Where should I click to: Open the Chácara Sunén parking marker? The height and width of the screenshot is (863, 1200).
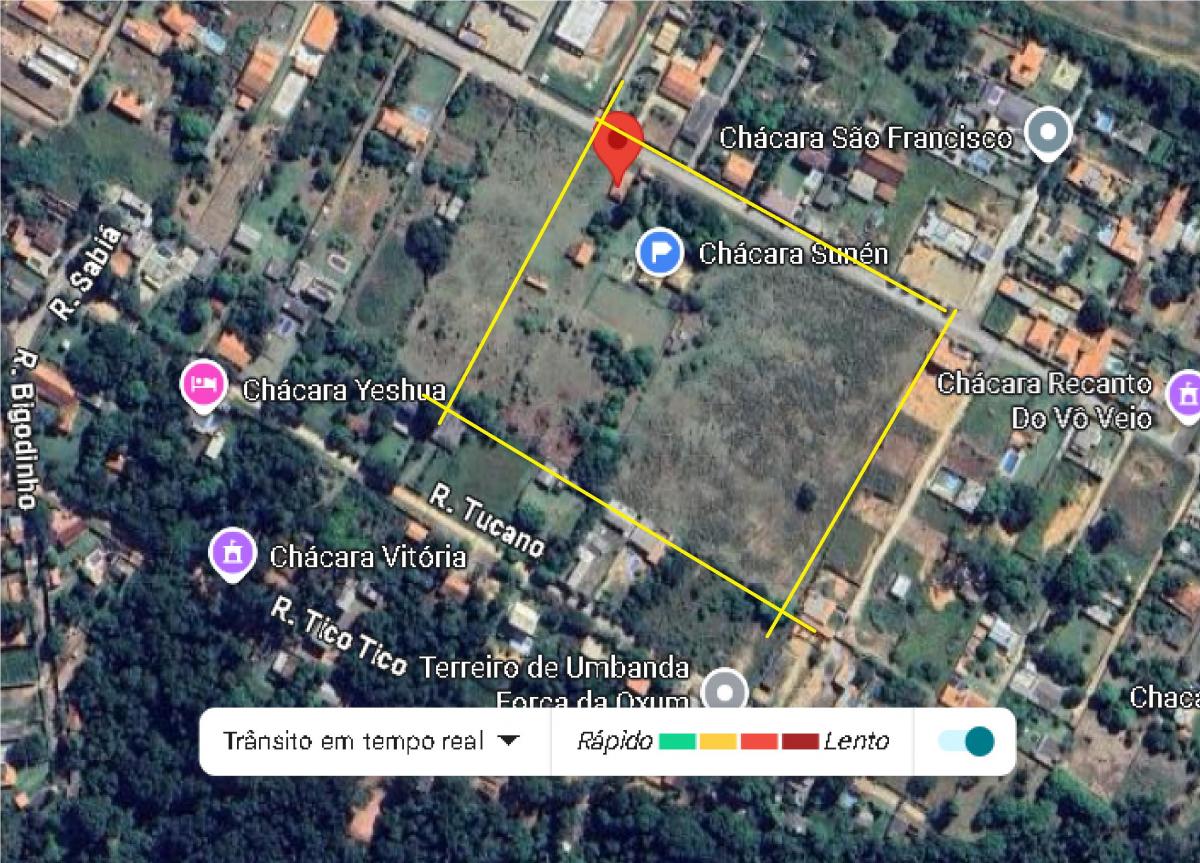point(659,252)
